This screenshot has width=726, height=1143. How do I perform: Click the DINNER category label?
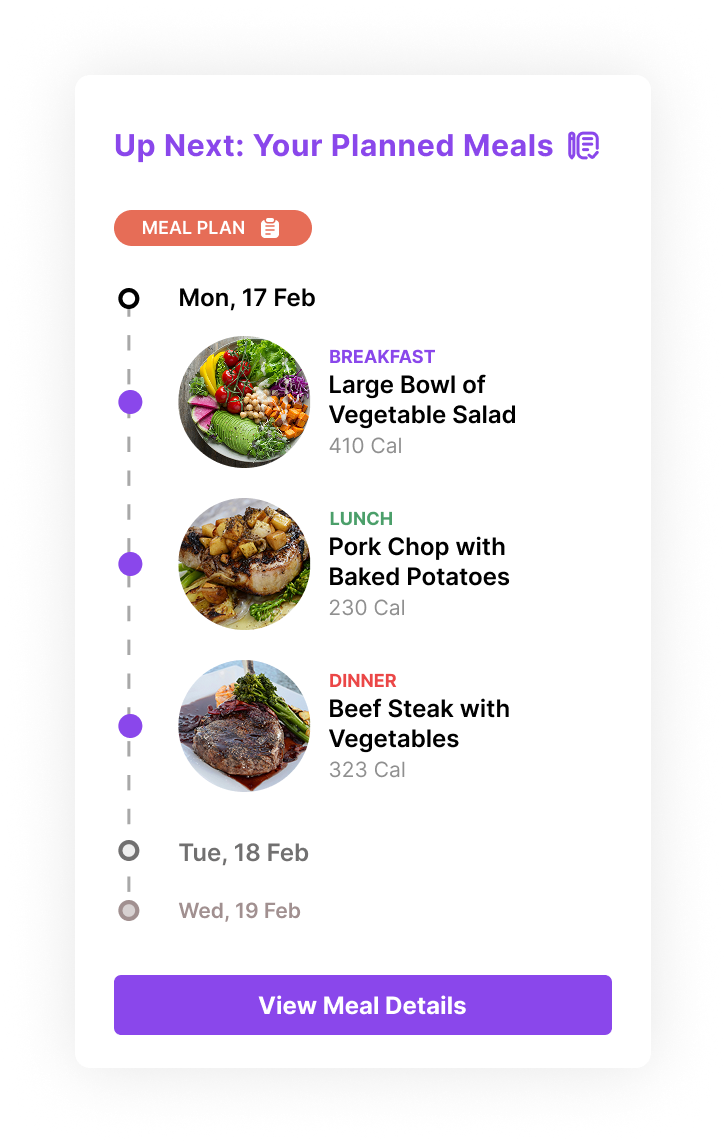pyautogui.click(x=363, y=680)
